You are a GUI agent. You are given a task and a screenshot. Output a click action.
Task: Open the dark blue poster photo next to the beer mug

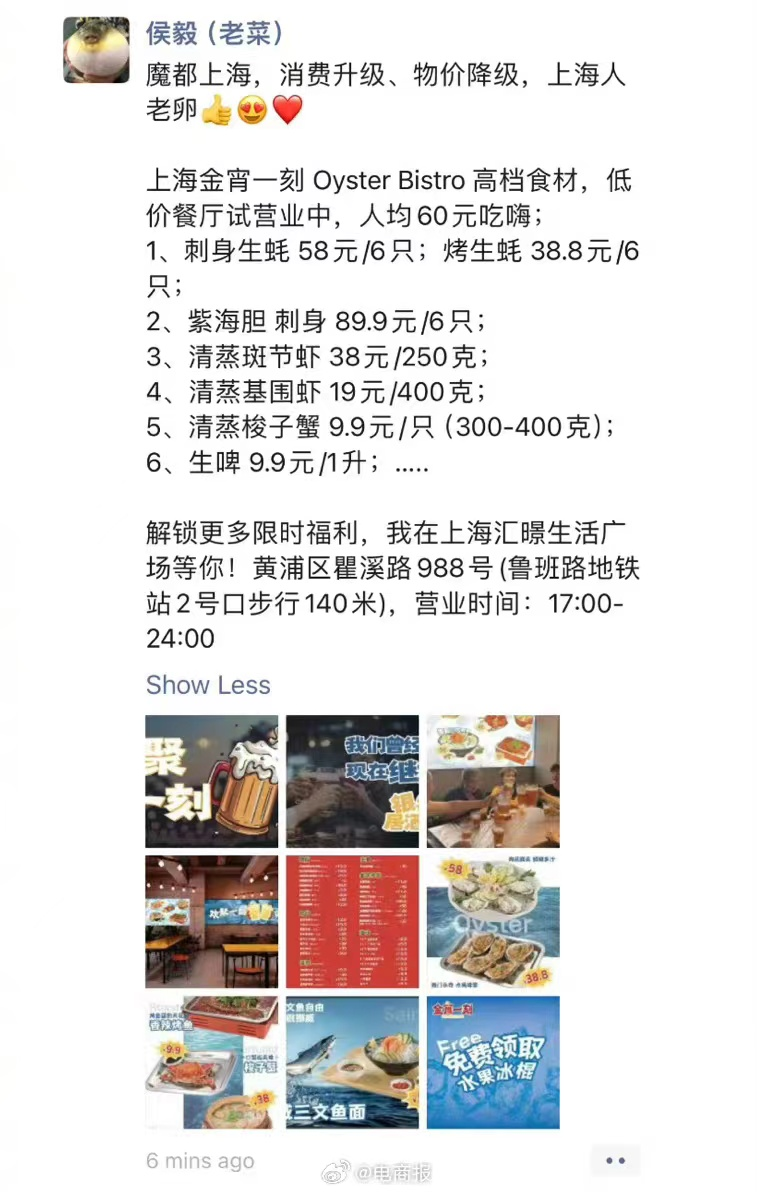point(352,781)
